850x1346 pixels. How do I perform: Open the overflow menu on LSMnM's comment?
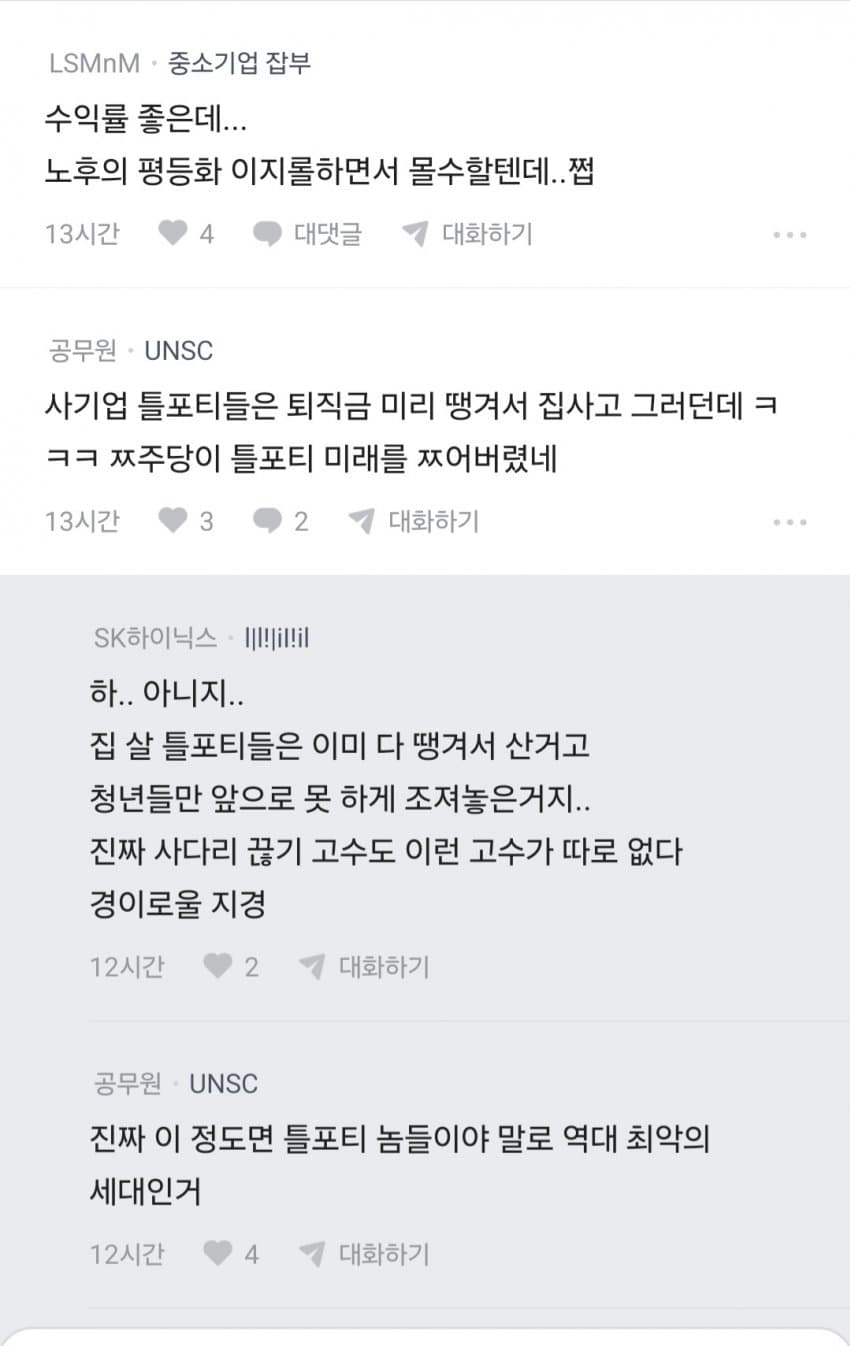click(789, 235)
